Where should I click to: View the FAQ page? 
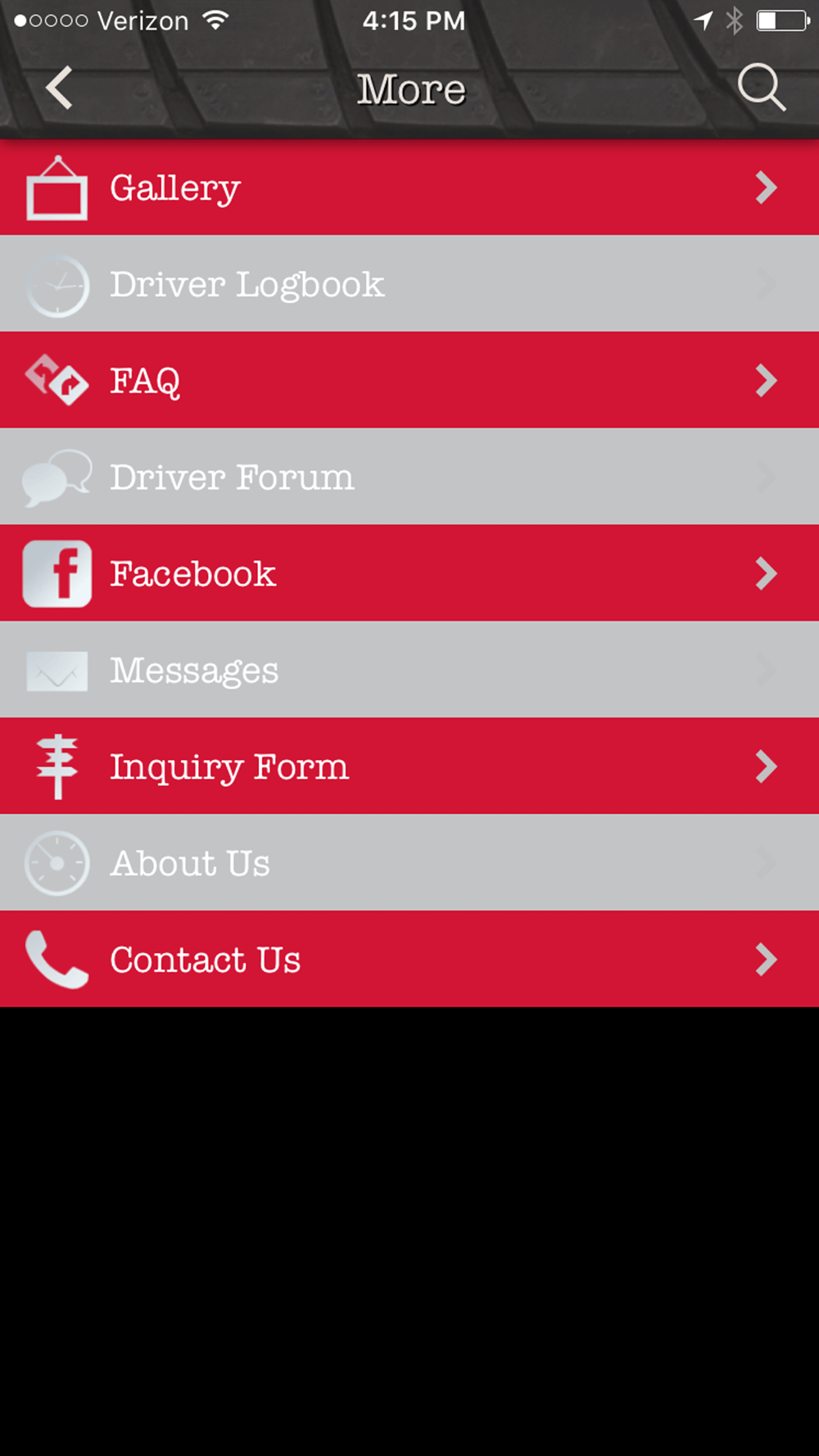(409, 380)
